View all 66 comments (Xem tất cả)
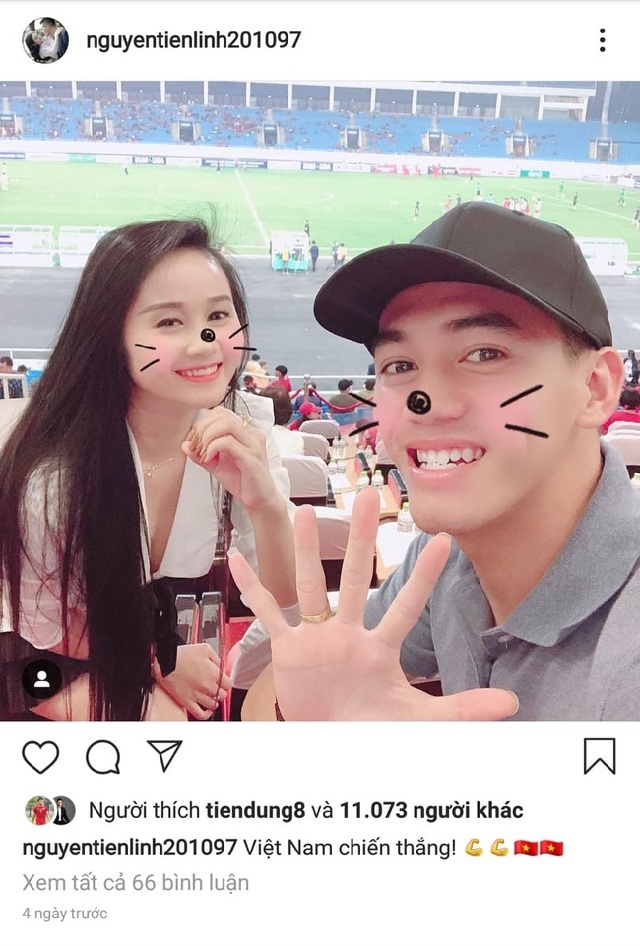This screenshot has height=946, width=640. point(136,883)
